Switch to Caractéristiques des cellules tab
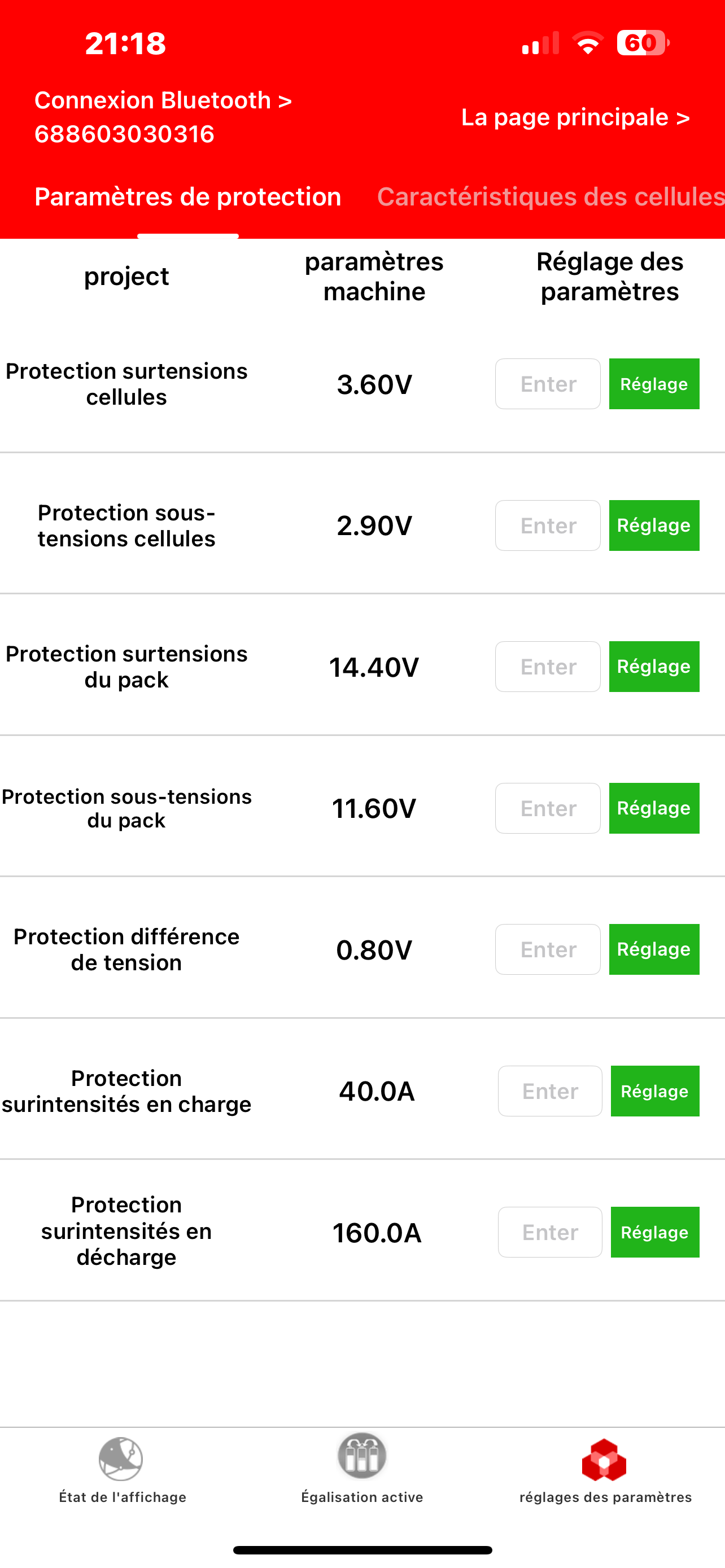Screen dimensions: 725x1568 (551, 196)
